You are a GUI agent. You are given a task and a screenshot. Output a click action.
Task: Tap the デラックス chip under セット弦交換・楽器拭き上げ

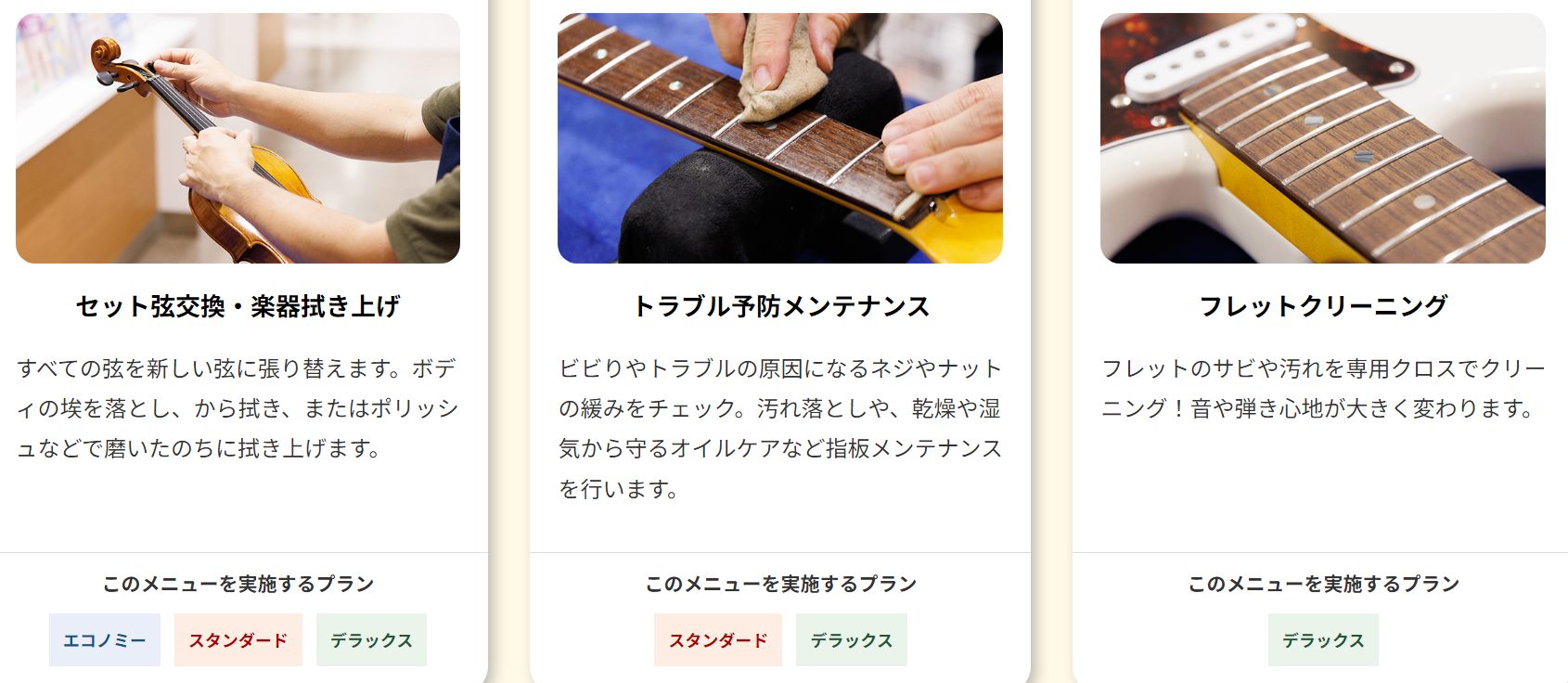371,640
